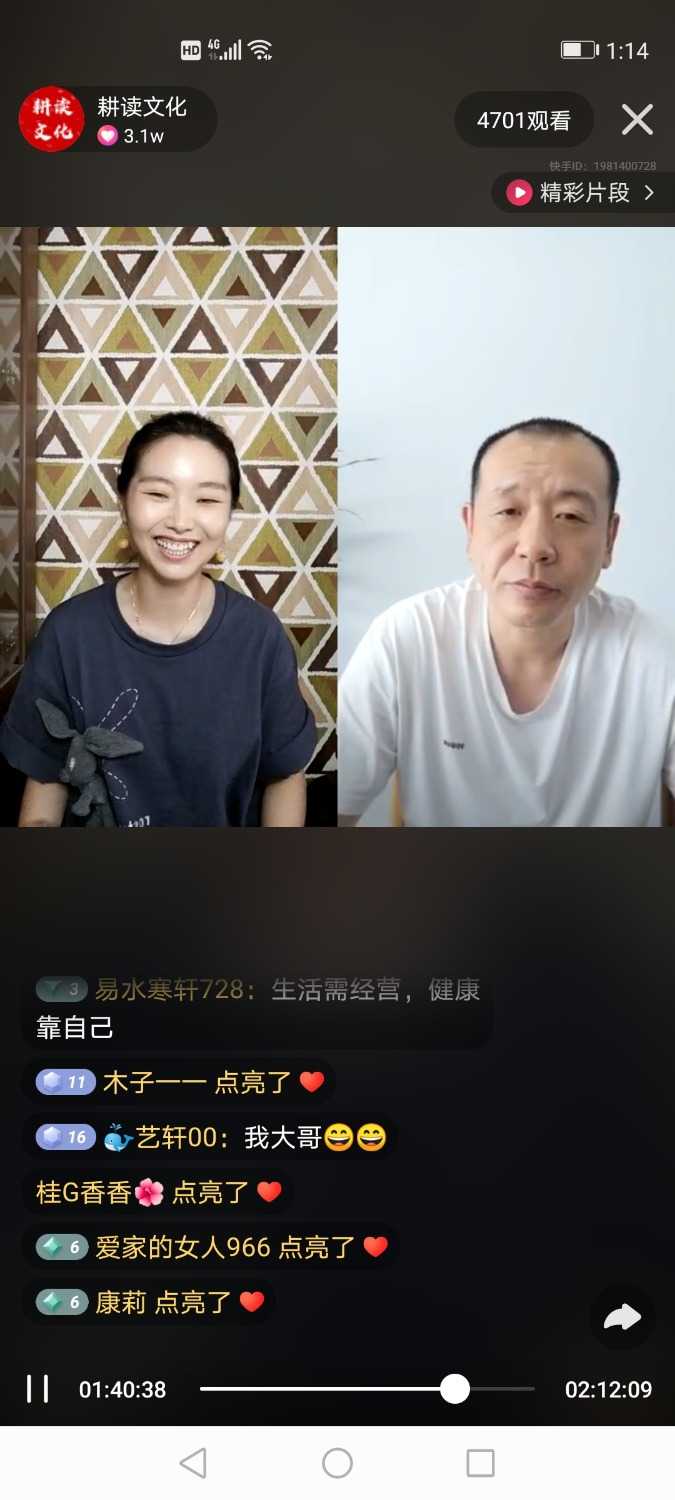This screenshot has height=1500, width=675.
Task: Open 易水寒轩728's comment
Action: (x=257, y=1007)
